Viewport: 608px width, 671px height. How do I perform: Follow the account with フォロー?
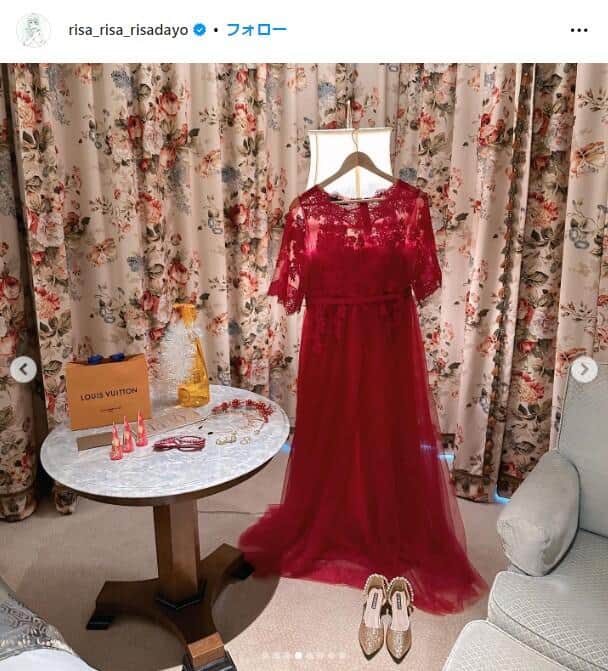pyautogui.click(x=257, y=30)
